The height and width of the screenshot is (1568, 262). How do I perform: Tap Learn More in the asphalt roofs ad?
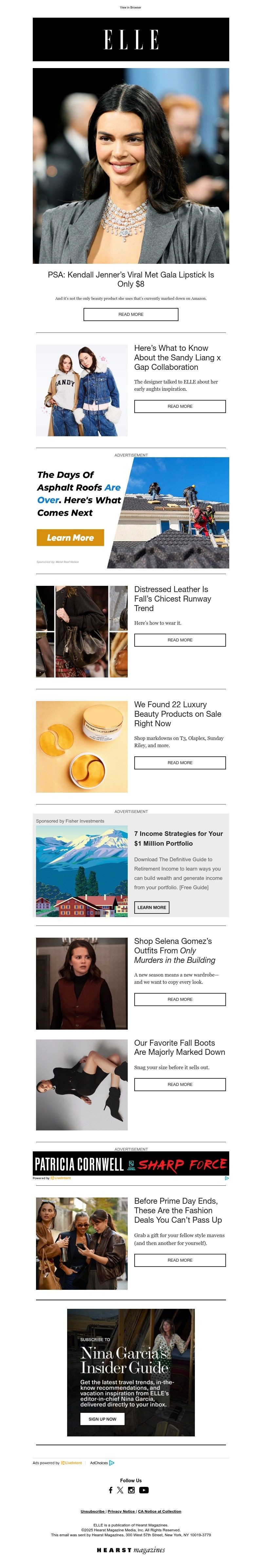pyautogui.click(x=70, y=537)
